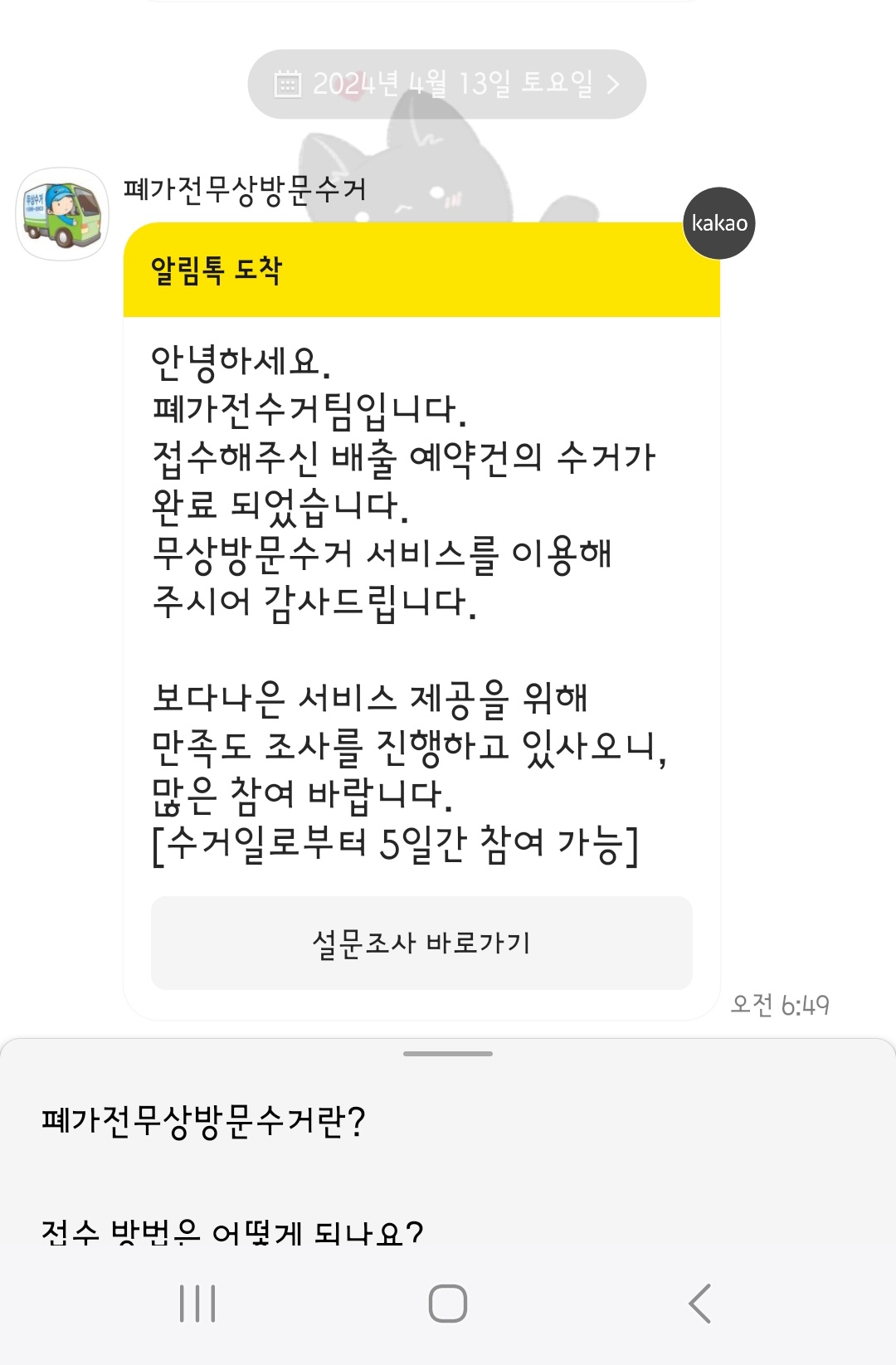Open 폐가전무상방문수거 channel profile picture
896x1365 pixels.
tap(63, 214)
